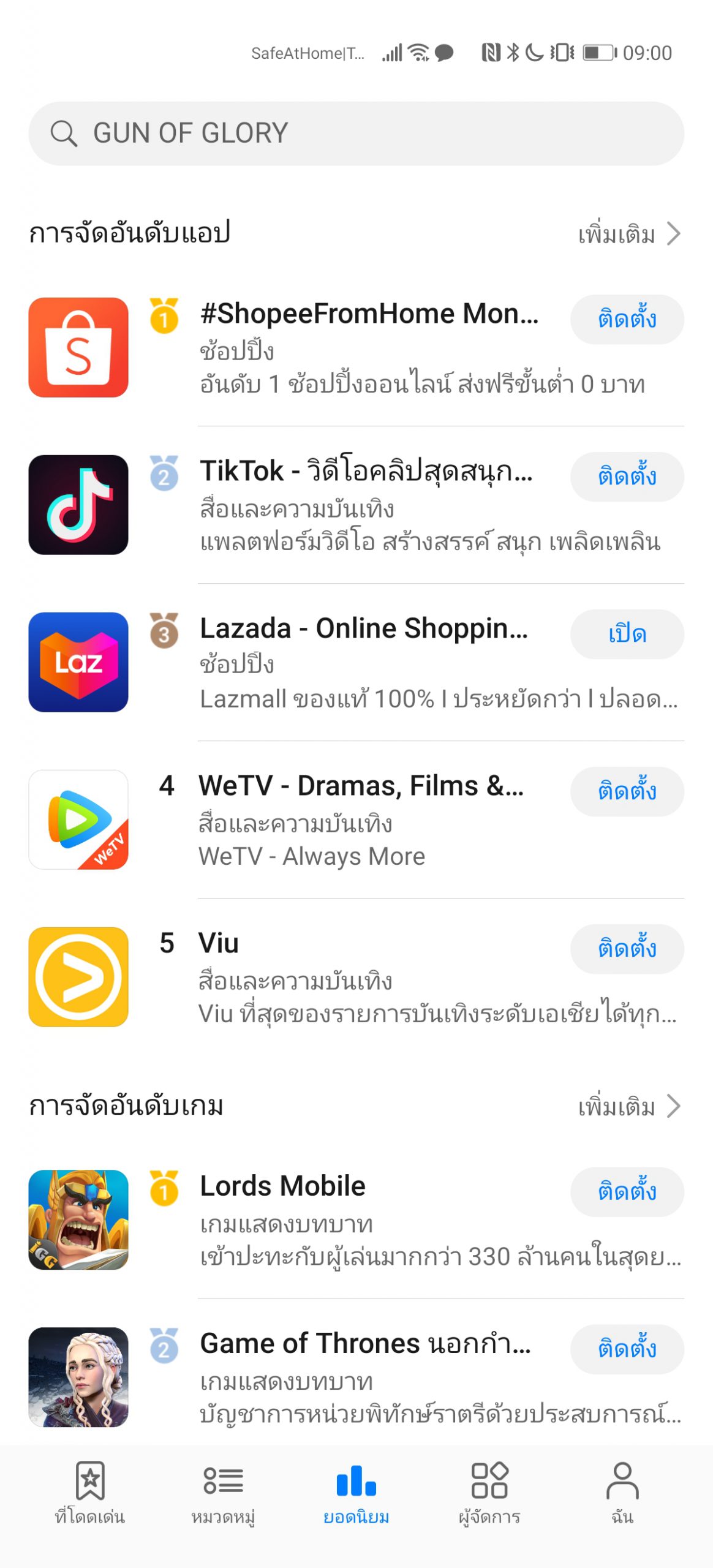Go to the ผู้จัดการ manager tab
This screenshot has width=713, height=1568.
tap(489, 1493)
